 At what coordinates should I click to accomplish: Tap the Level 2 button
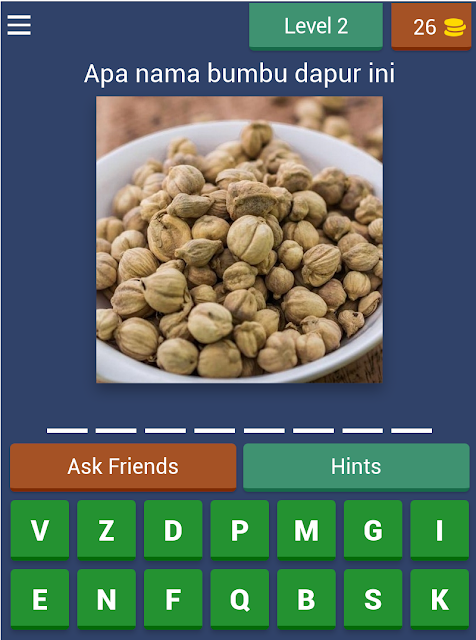coord(316,27)
